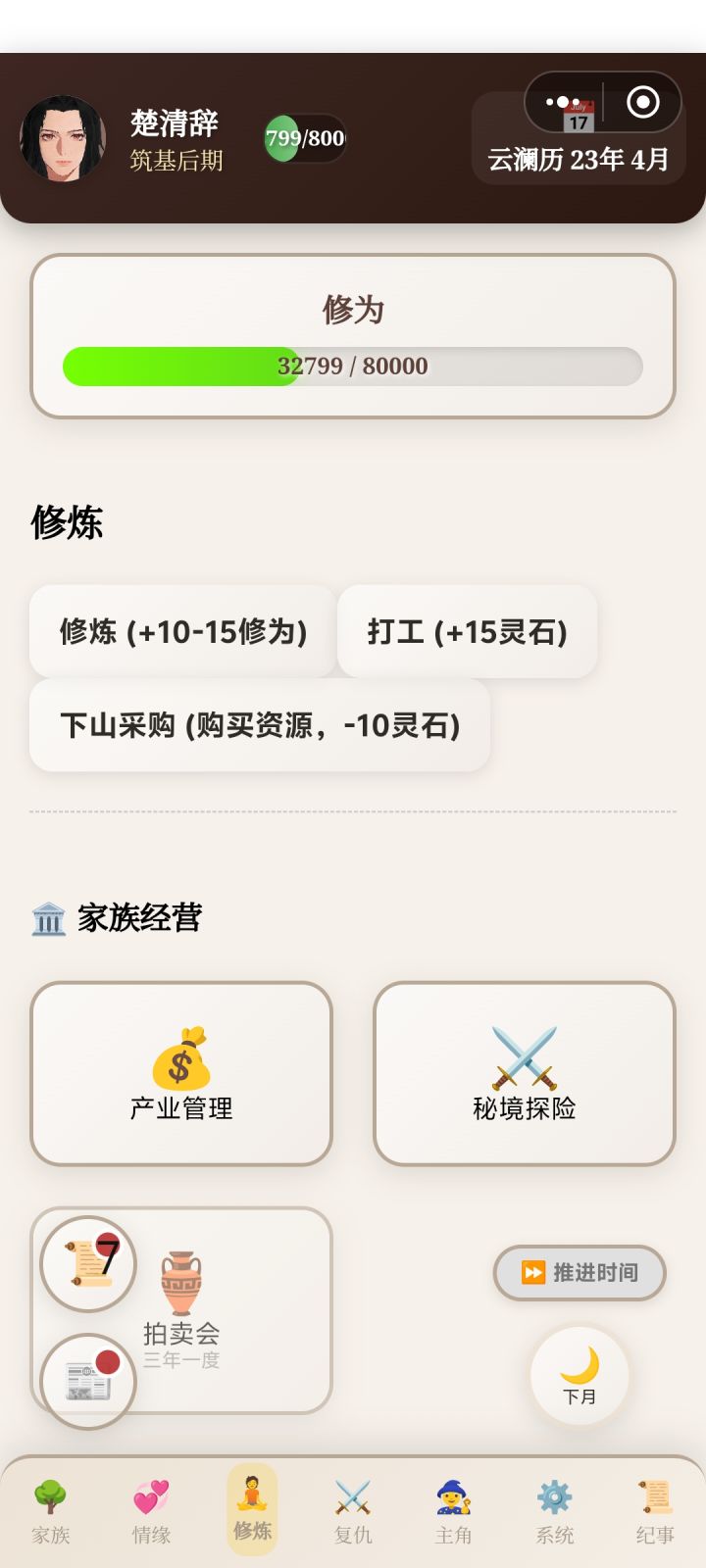The height and width of the screenshot is (1568, 706).
Task: Click 打工 (+15灵石) to earn spirit stones
Action: point(467,633)
